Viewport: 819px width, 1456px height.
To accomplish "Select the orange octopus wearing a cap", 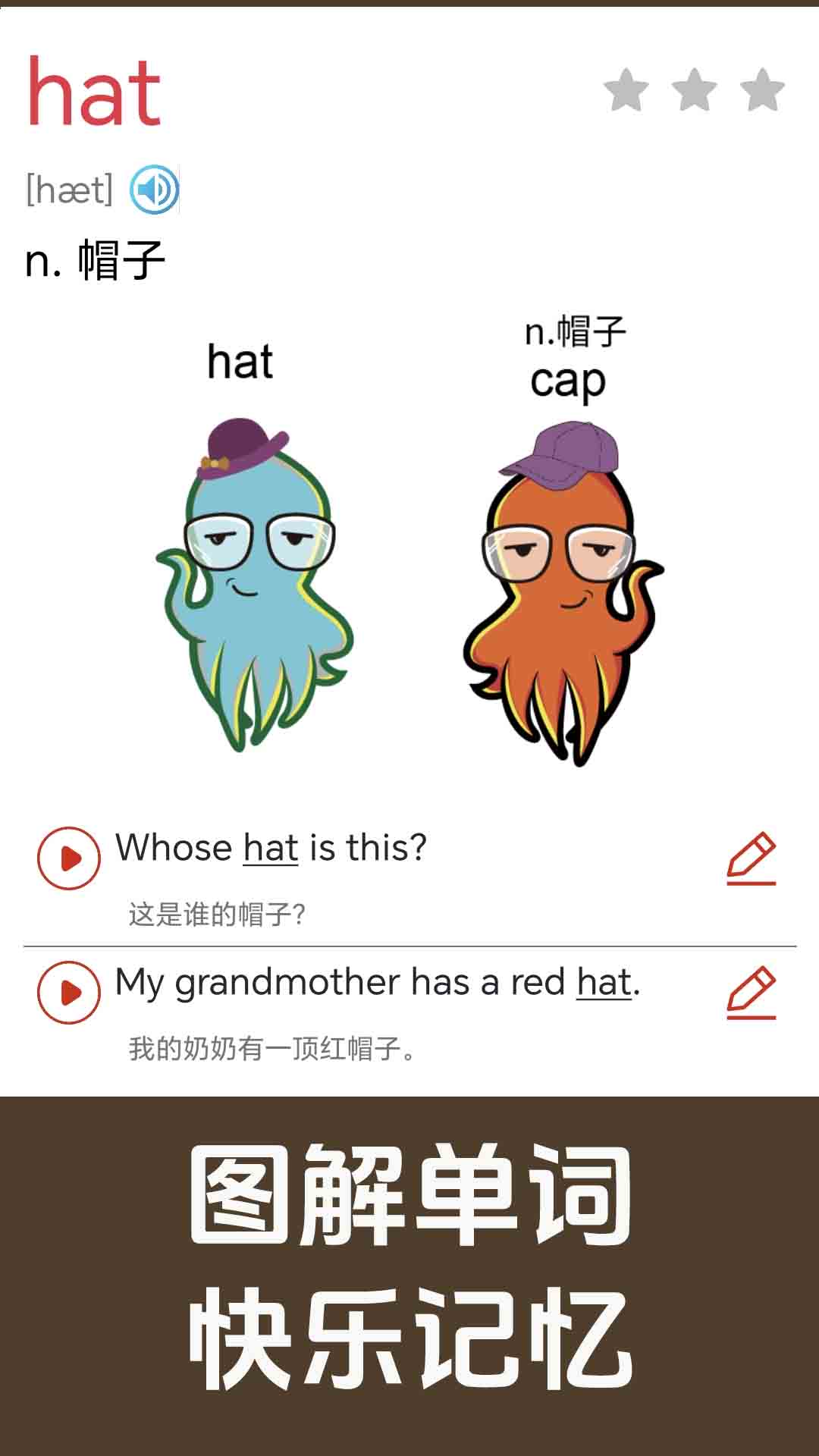I will click(x=561, y=591).
